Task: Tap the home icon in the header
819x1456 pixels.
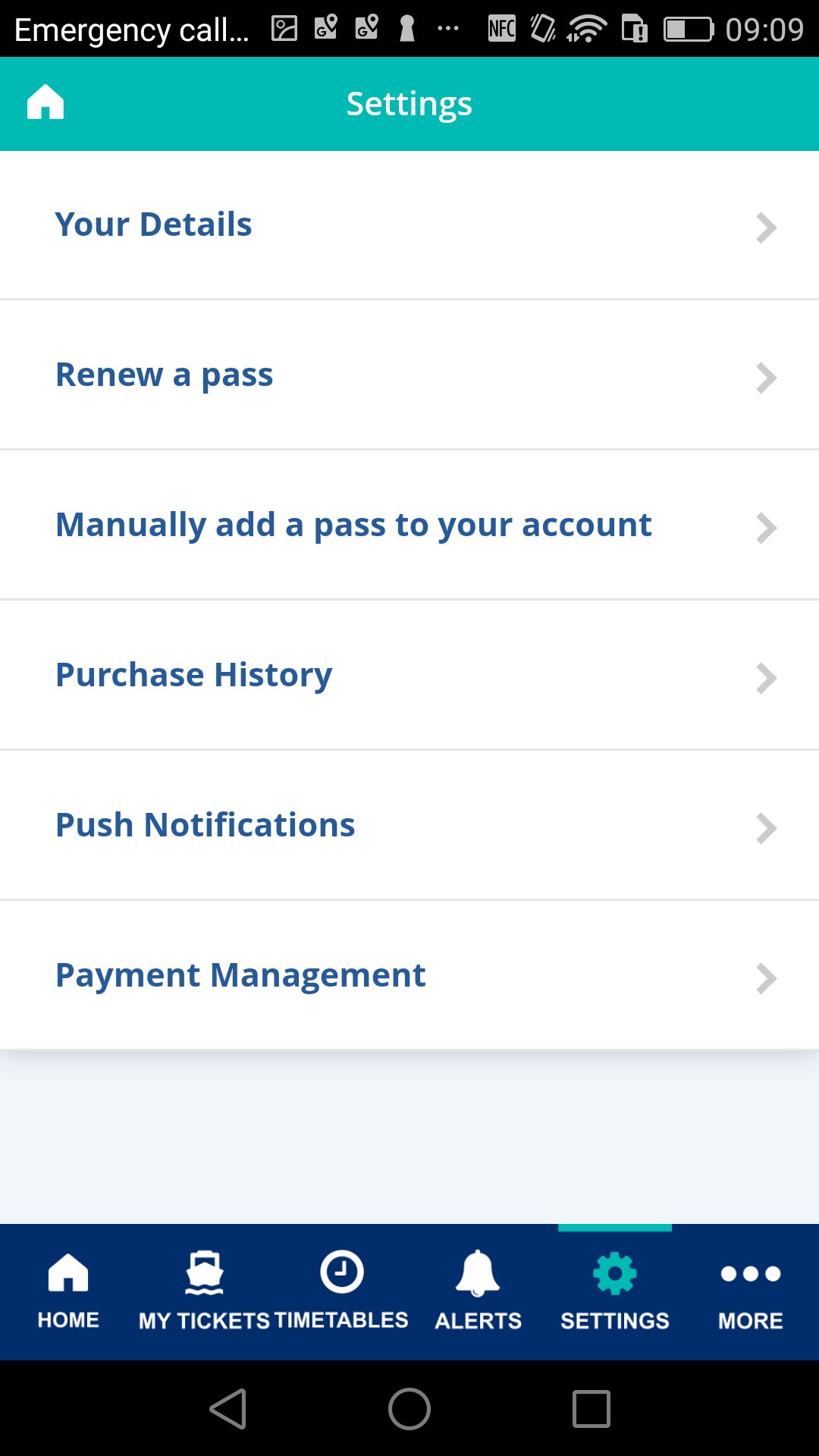Action: [45, 102]
